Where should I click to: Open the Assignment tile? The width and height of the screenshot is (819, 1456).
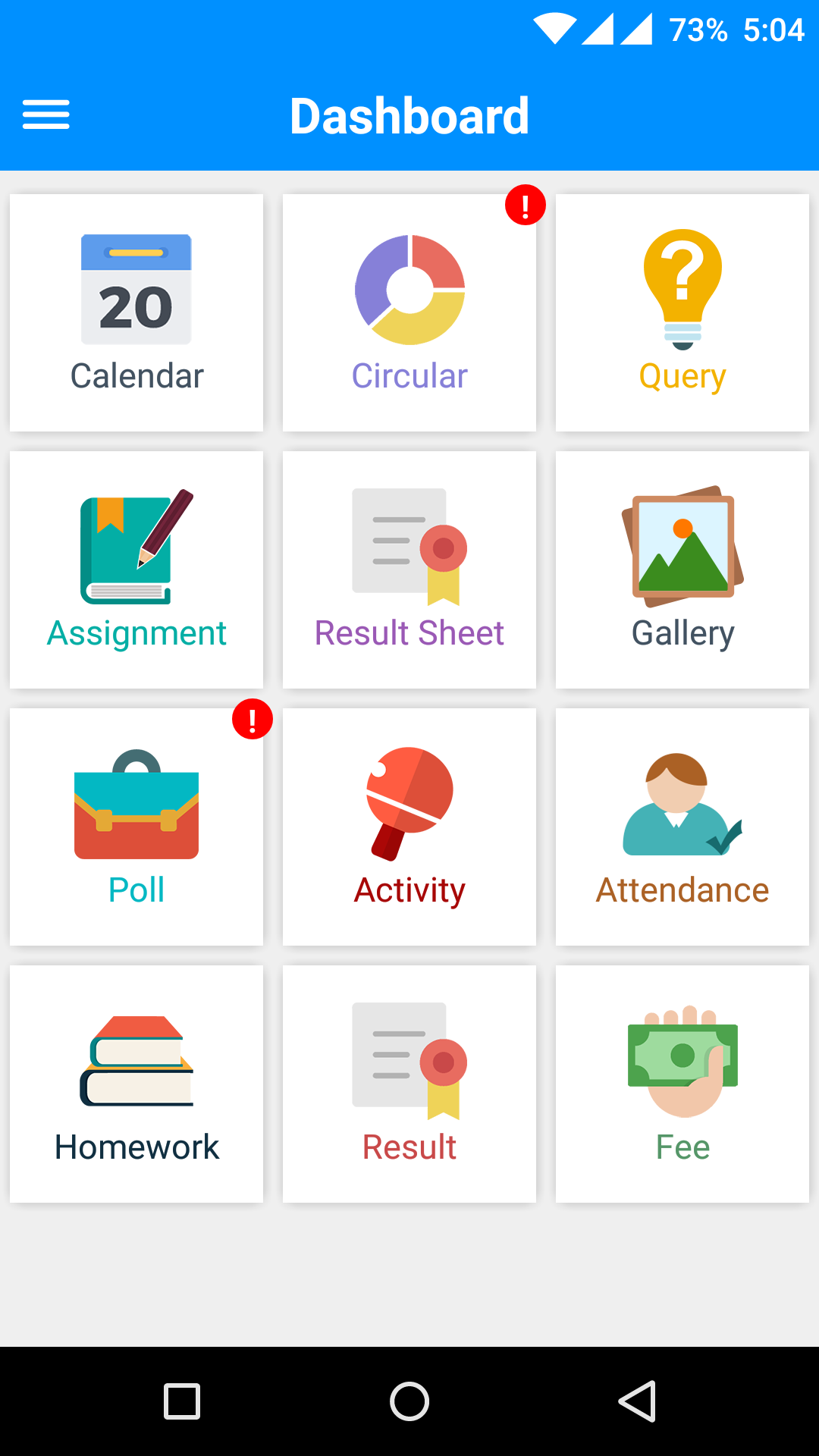136,570
